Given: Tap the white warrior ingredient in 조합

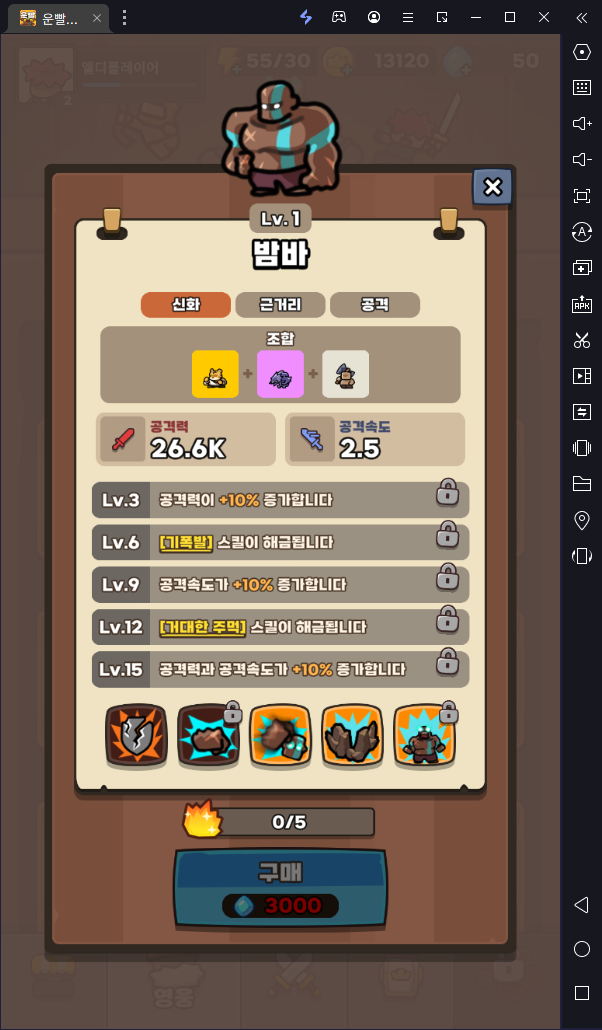Looking at the screenshot, I should pyautogui.click(x=345, y=374).
